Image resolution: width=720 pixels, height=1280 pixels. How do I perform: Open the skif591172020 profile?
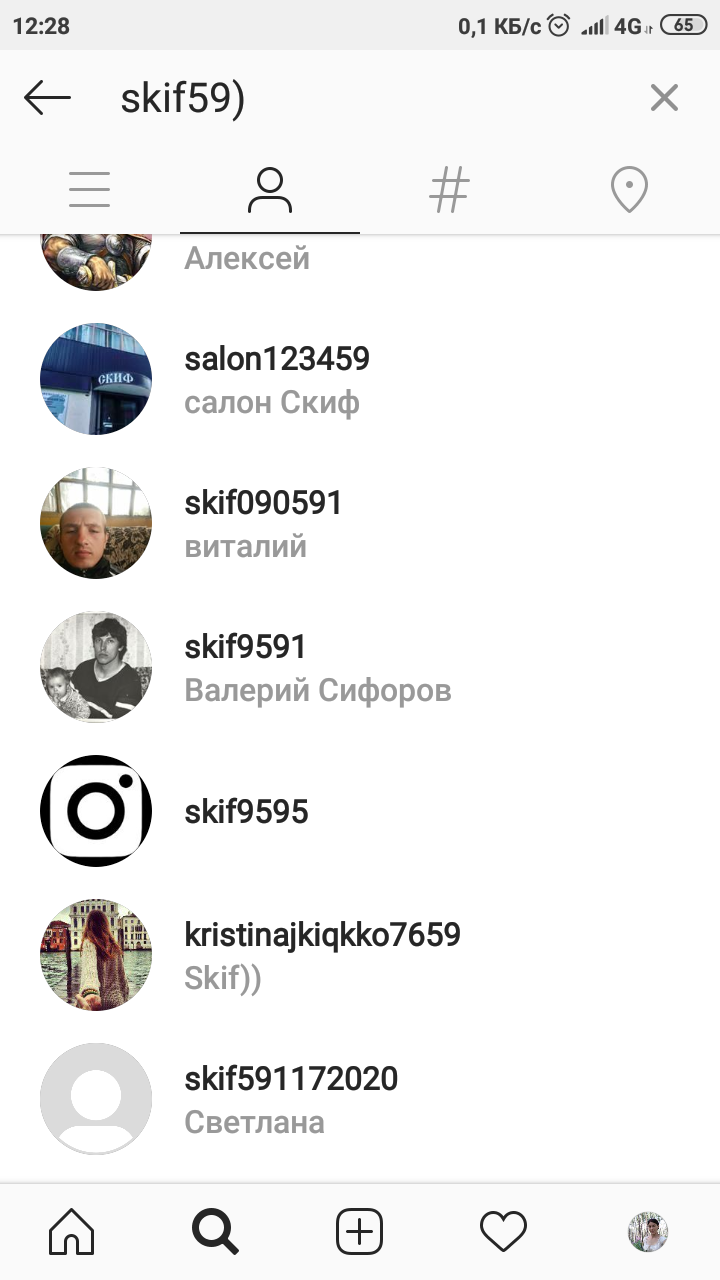coord(291,1099)
